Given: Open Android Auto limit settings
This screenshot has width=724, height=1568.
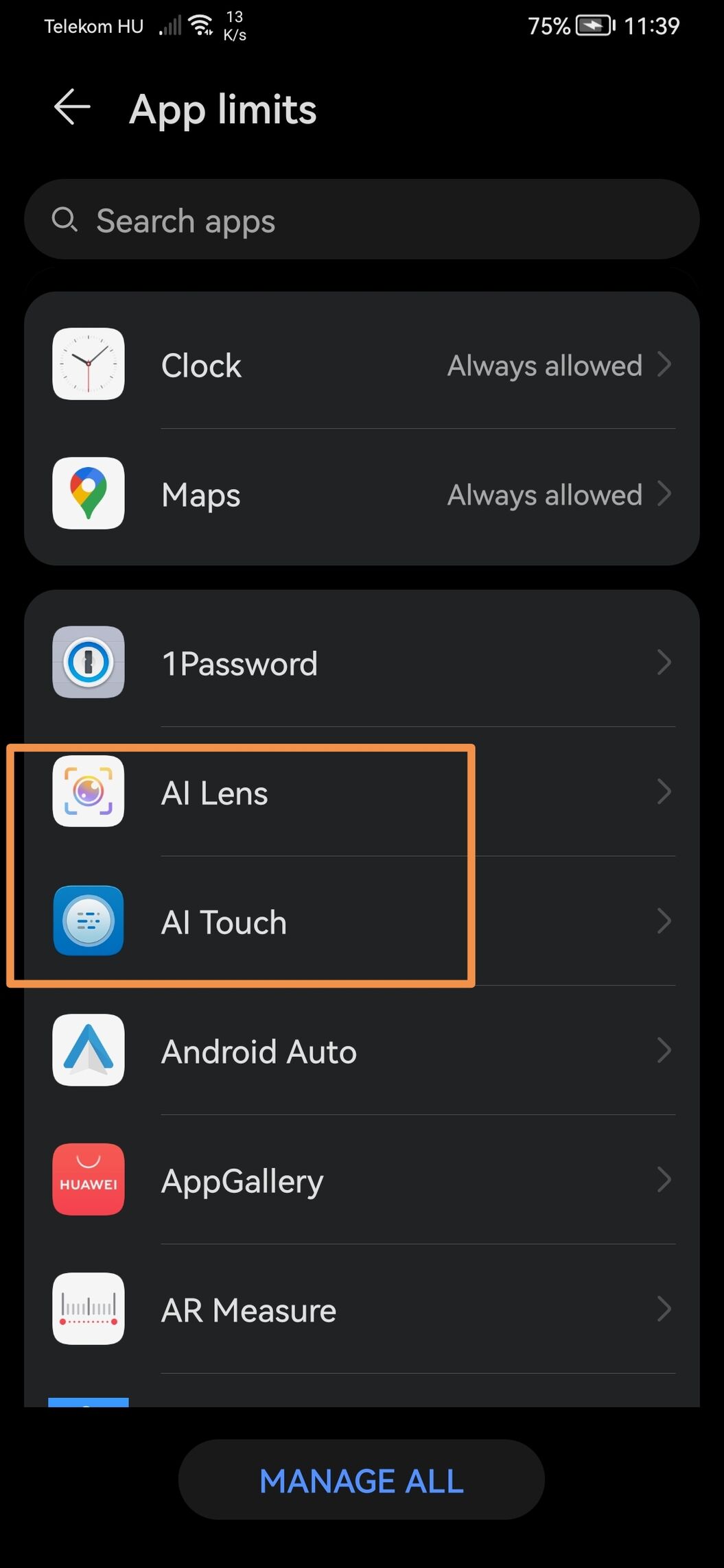Looking at the screenshot, I should pyautogui.click(x=362, y=1051).
